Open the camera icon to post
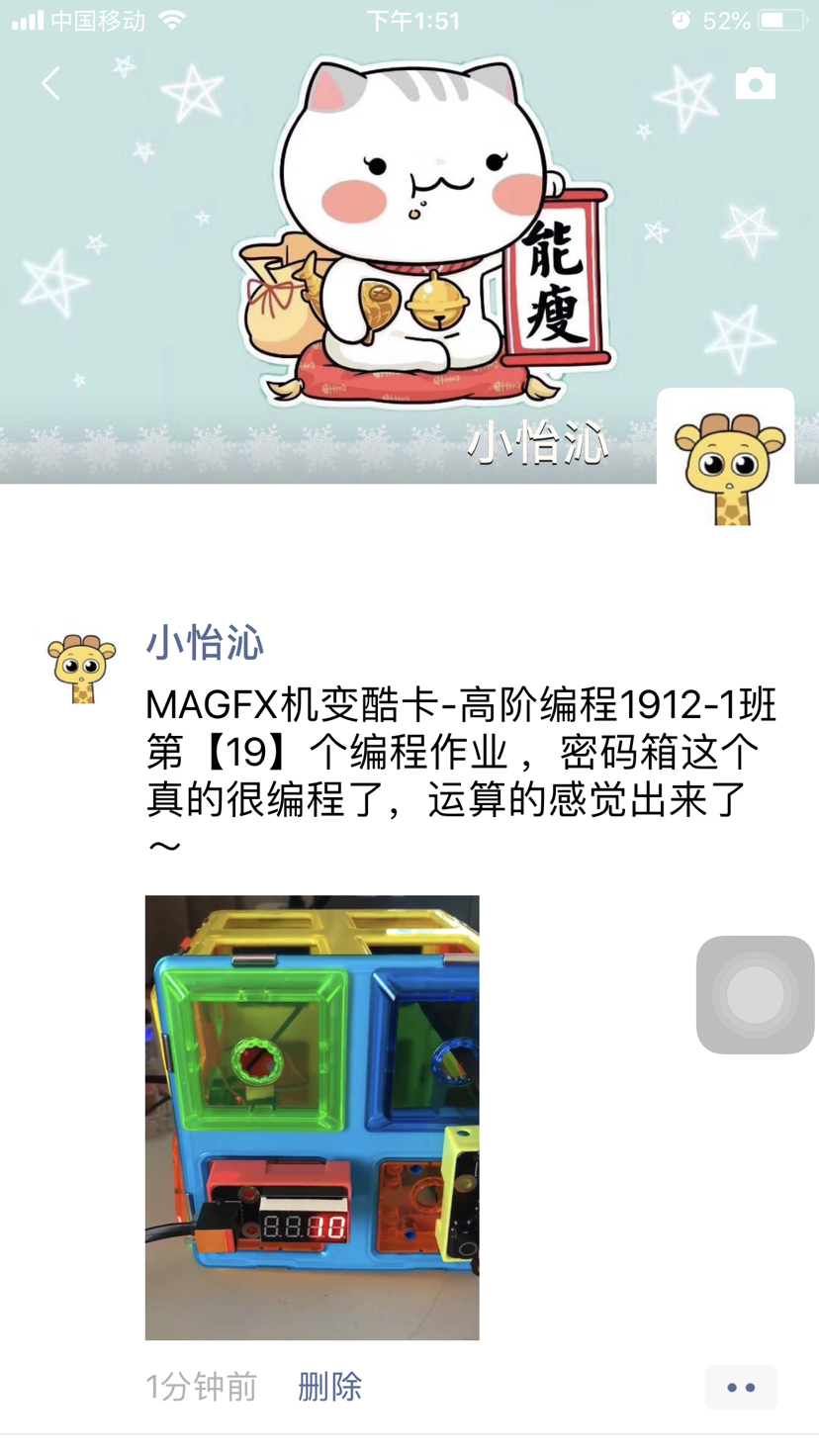The image size is (819, 1456). pyautogui.click(x=755, y=84)
